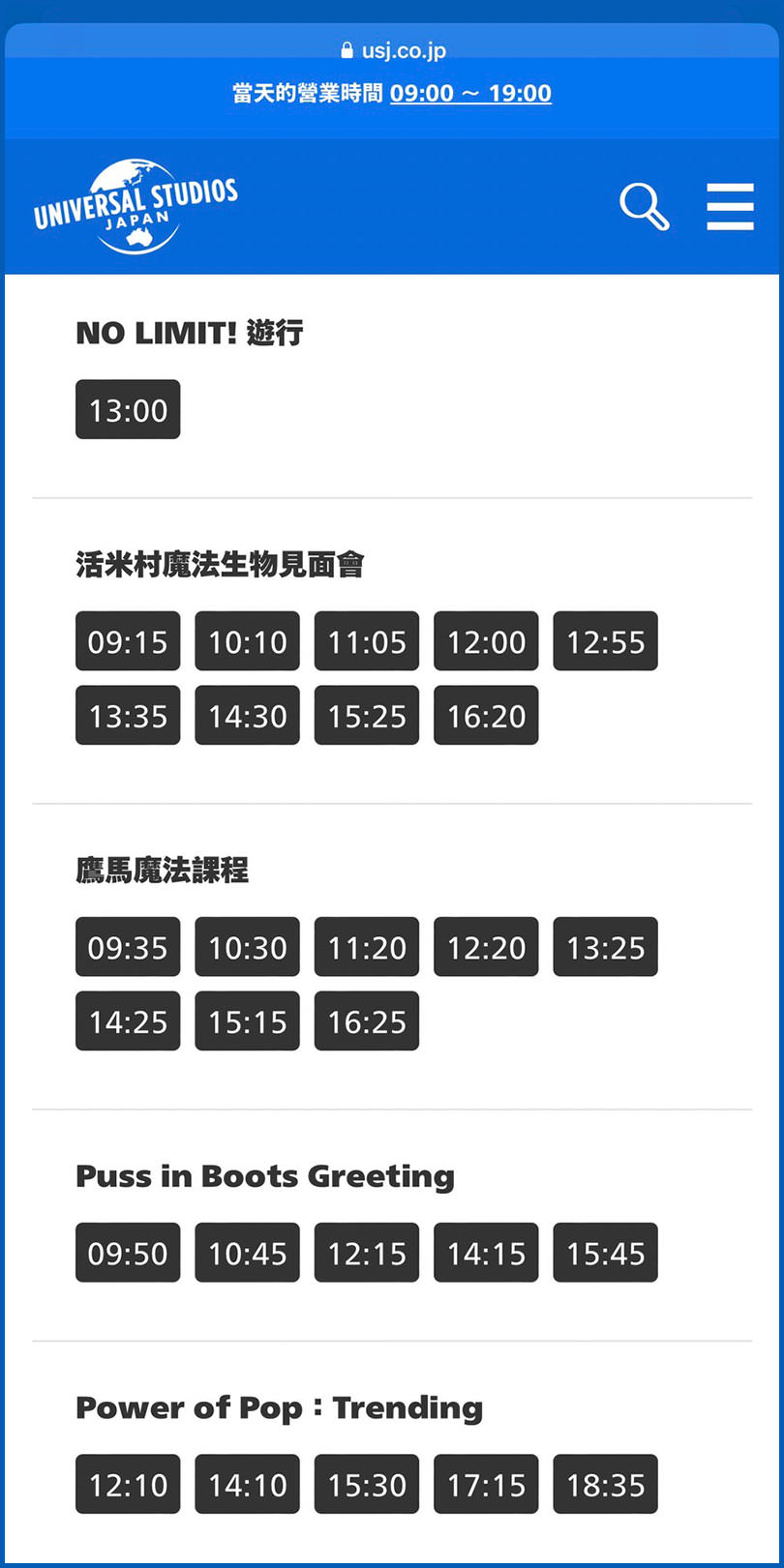This screenshot has height=1568, width=784.
Task: Choose the 12:55 meet-and-greet session
Action: pyautogui.click(x=605, y=640)
